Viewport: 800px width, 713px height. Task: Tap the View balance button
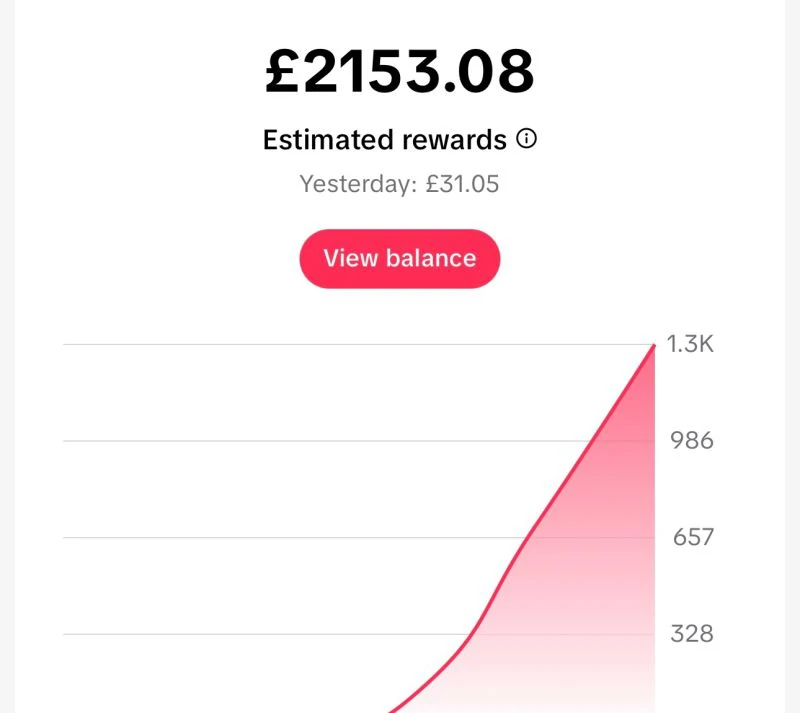[x=399, y=259]
